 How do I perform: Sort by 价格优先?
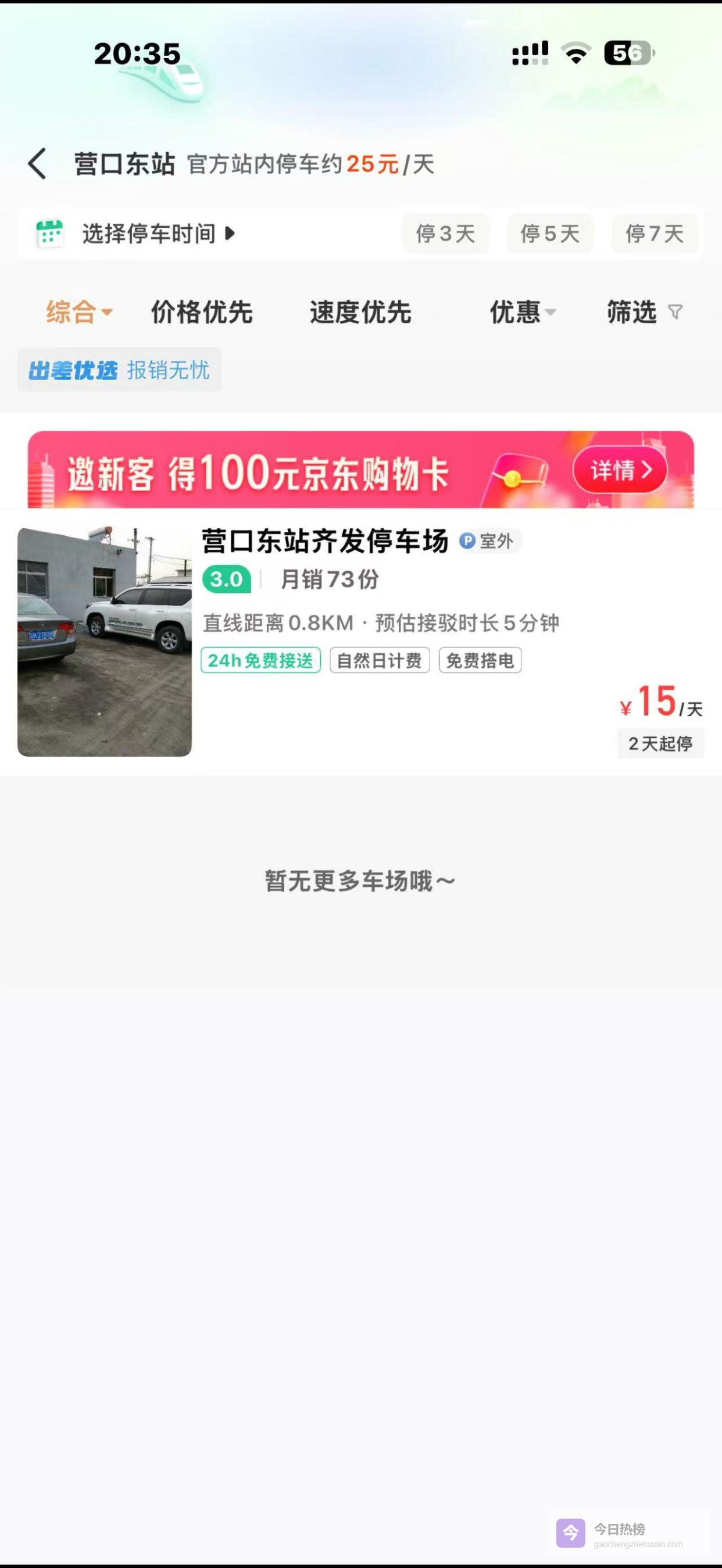tap(202, 312)
